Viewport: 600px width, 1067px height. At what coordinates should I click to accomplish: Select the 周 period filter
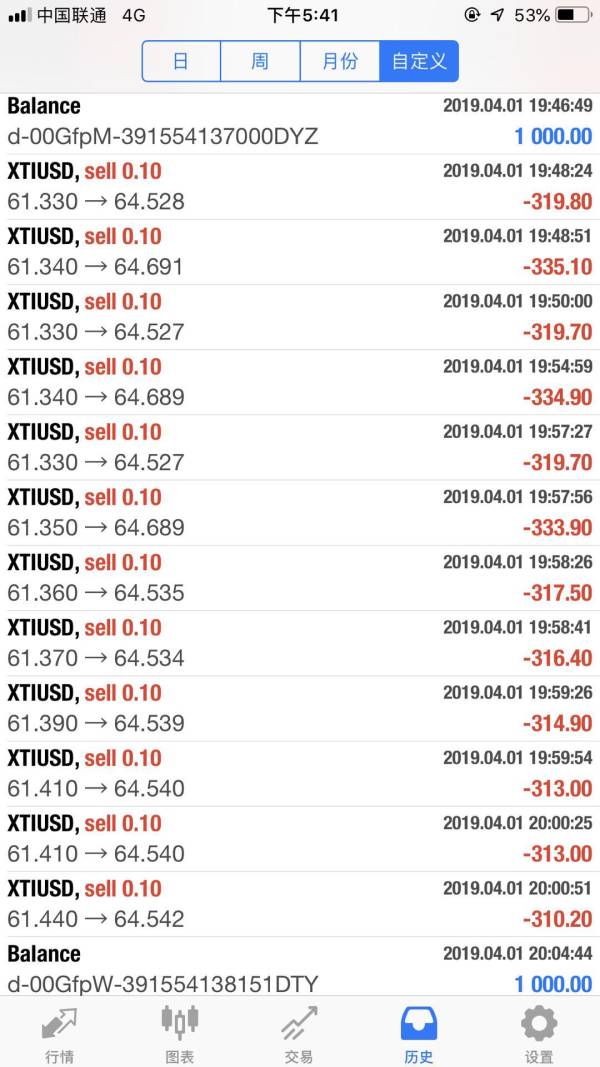260,61
